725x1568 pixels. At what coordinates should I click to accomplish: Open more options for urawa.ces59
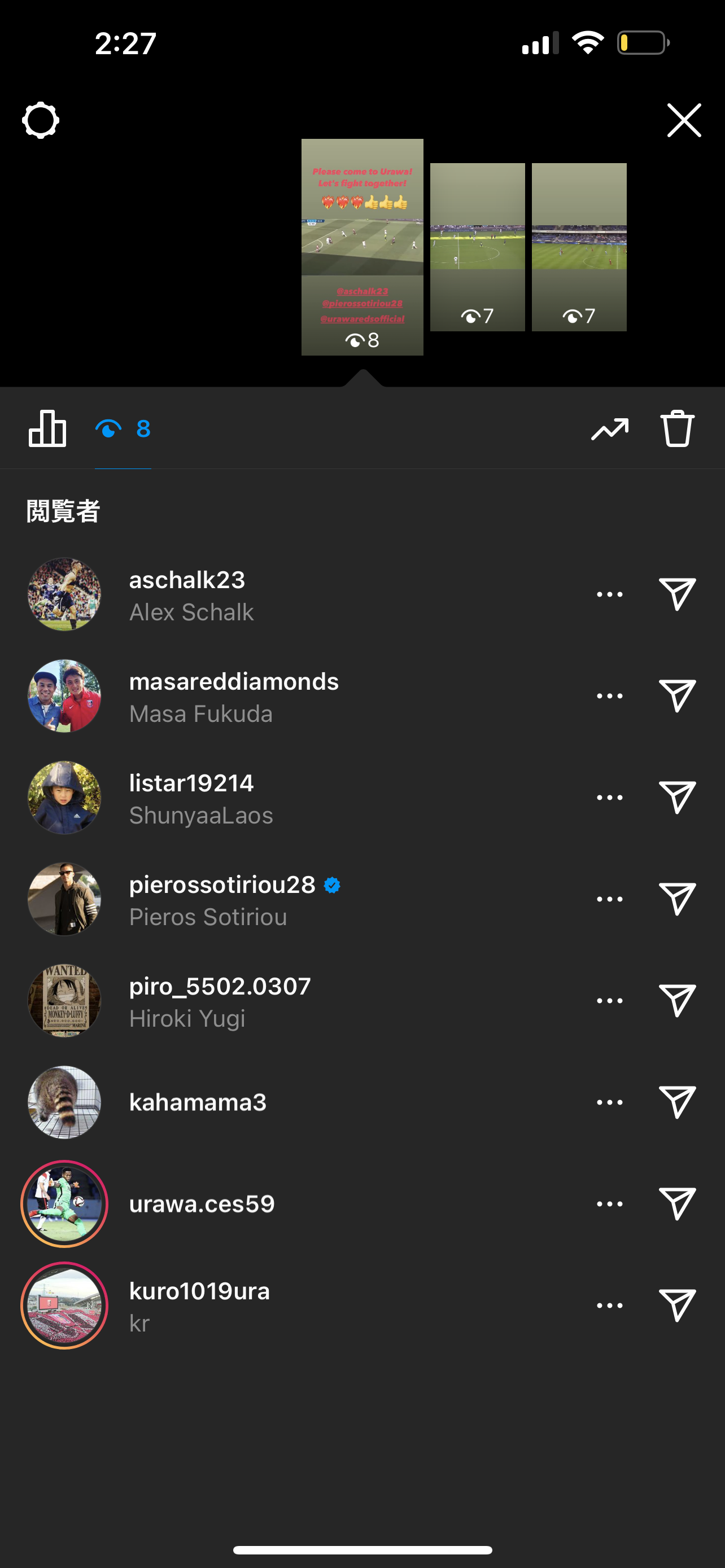(x=609, y=1203)
